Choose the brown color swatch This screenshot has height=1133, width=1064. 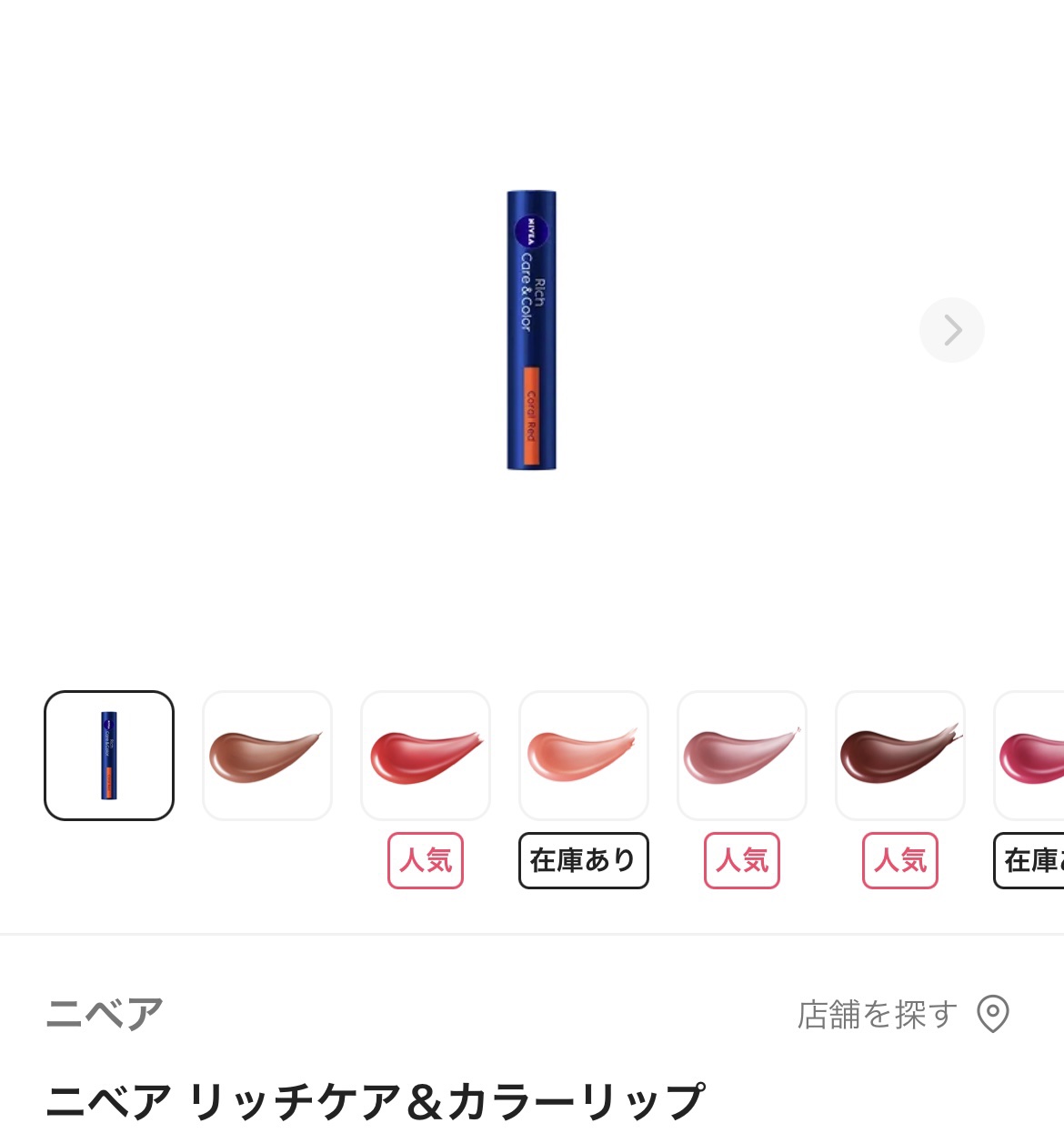pos(267,756)
